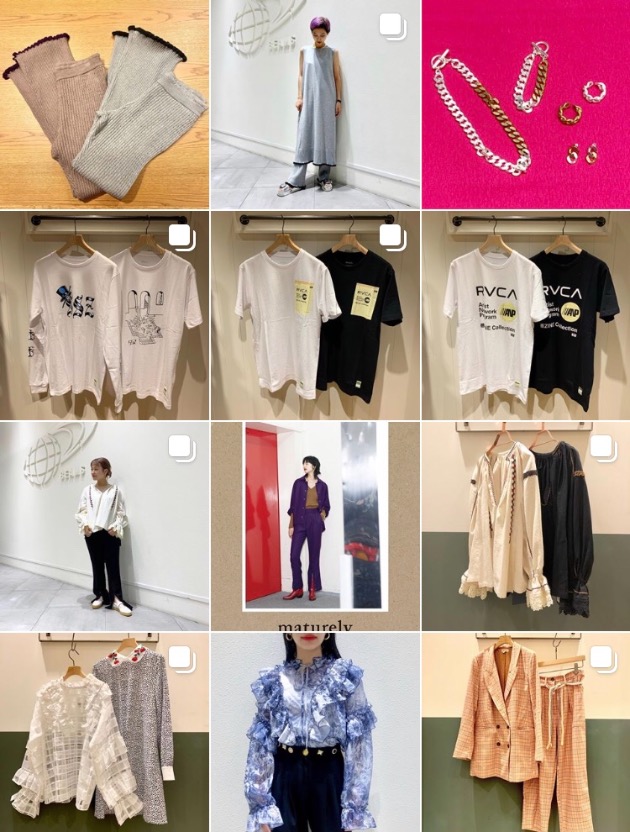Screen dimensions: 630x832
Task: Open white and black tees with yellow patch
Action: (x=315, y=315)
